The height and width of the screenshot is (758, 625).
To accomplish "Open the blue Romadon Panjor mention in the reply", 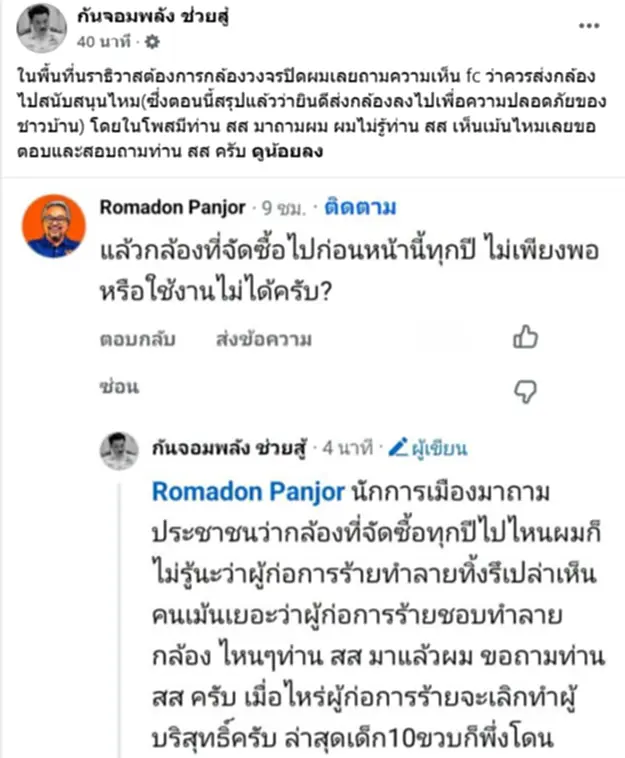I will [248, 492].
